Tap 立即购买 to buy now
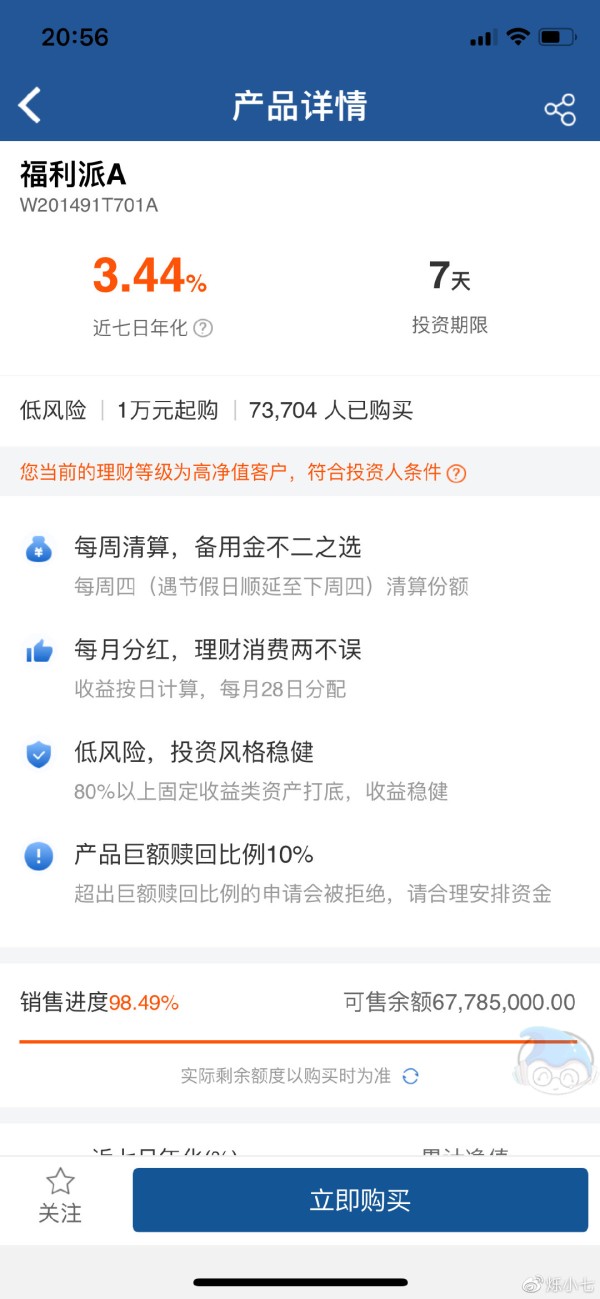The height and width of the screenshot is (1299, 600). (x=360, y=1200)
